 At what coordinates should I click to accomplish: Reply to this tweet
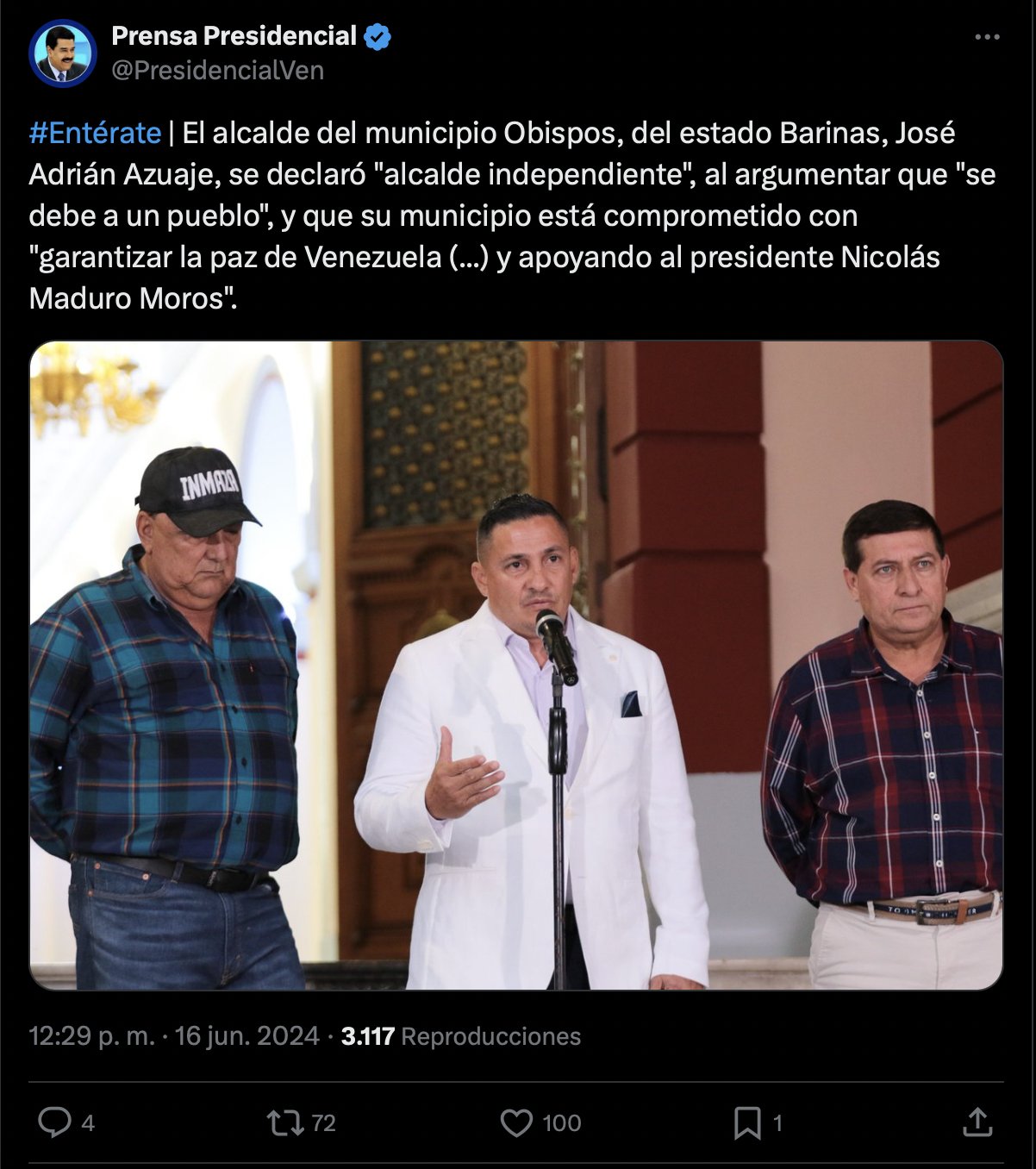coord(55,1122)
